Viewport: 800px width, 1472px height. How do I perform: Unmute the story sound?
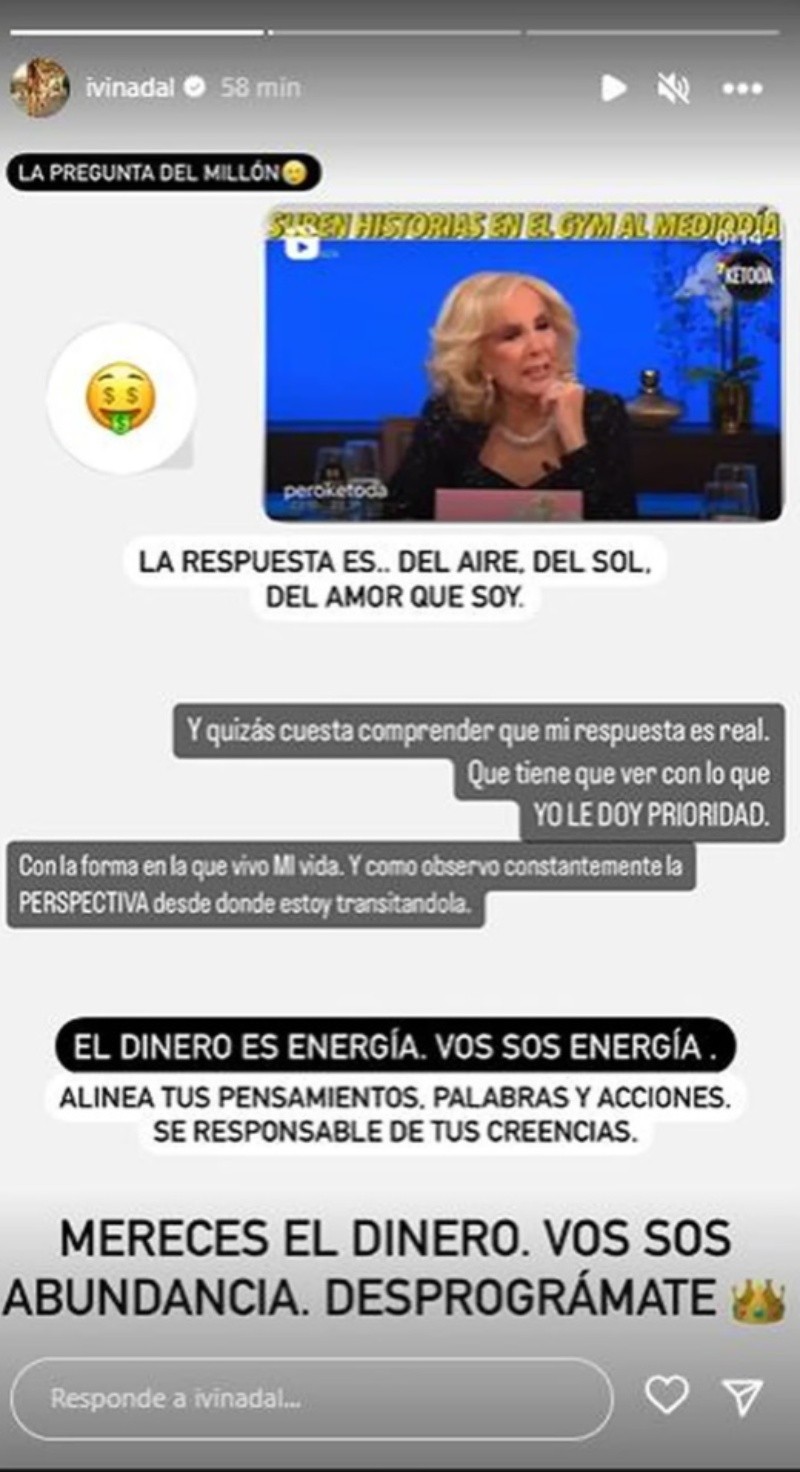[673, 89]
